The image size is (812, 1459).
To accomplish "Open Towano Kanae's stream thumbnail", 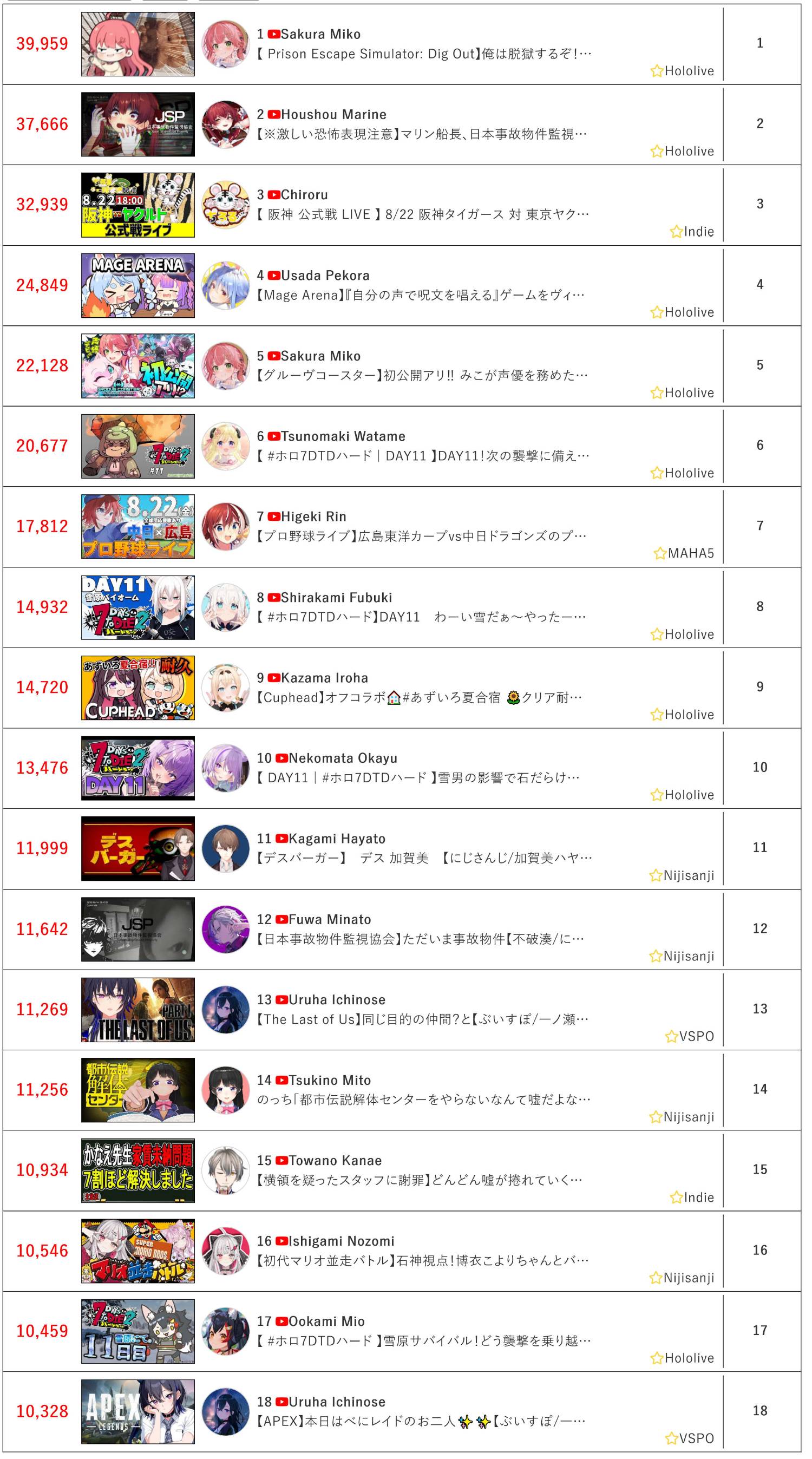I will pyautogui.click(x=137, y=1170).
